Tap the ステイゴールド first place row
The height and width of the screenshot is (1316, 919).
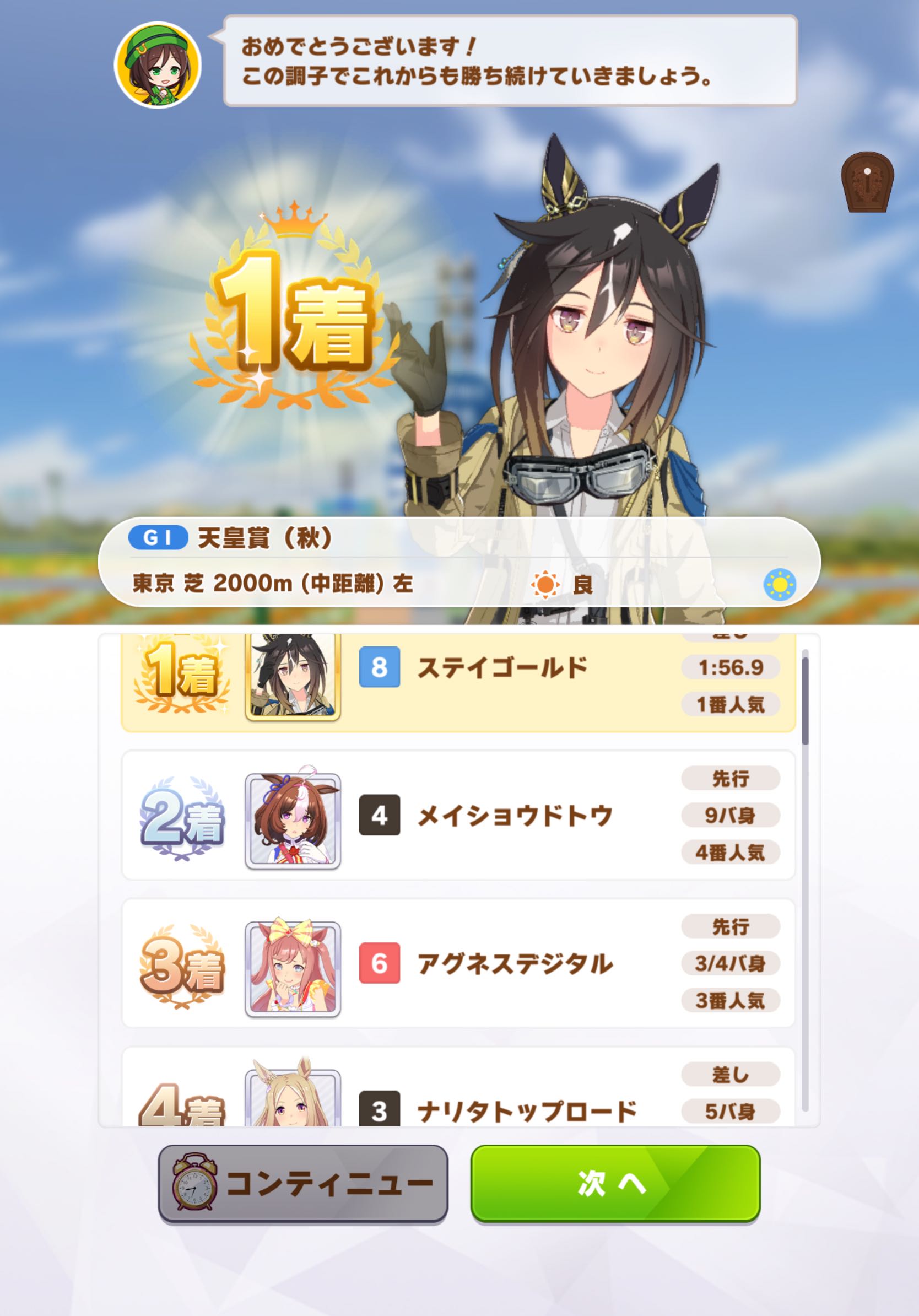point(458,682)
